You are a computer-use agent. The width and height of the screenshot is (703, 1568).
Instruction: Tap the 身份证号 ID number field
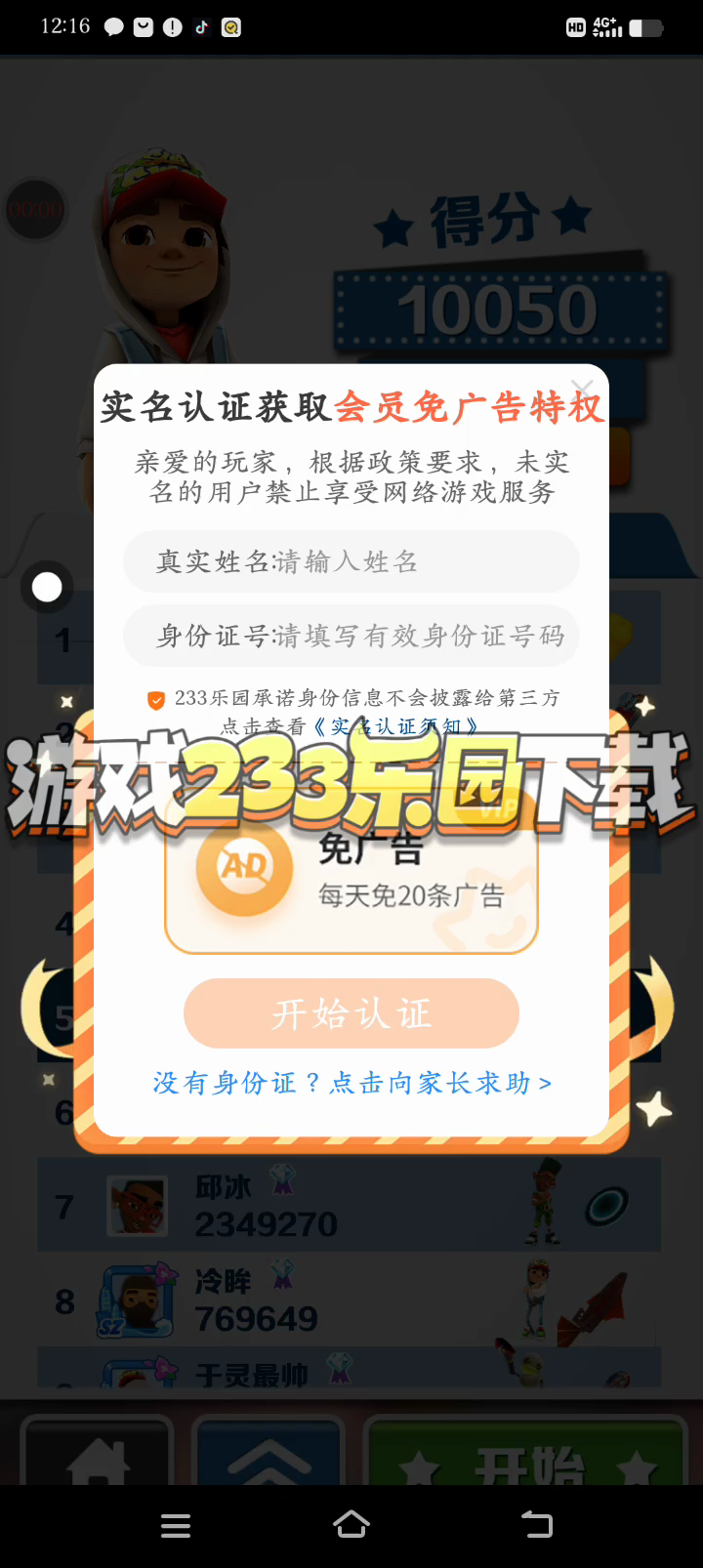pyautogui.click(x=351, y=637)
